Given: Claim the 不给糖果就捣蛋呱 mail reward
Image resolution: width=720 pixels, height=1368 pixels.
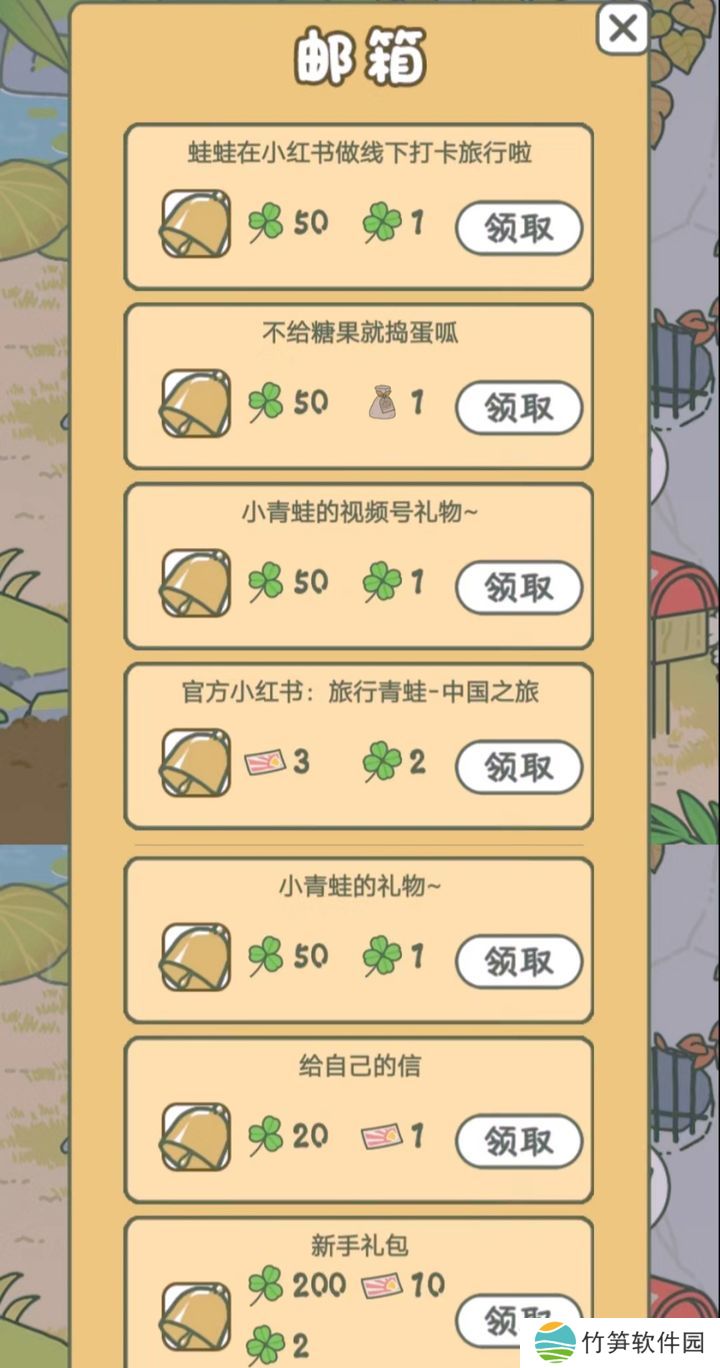Looking at the screenshot, I should pos(518,408).
